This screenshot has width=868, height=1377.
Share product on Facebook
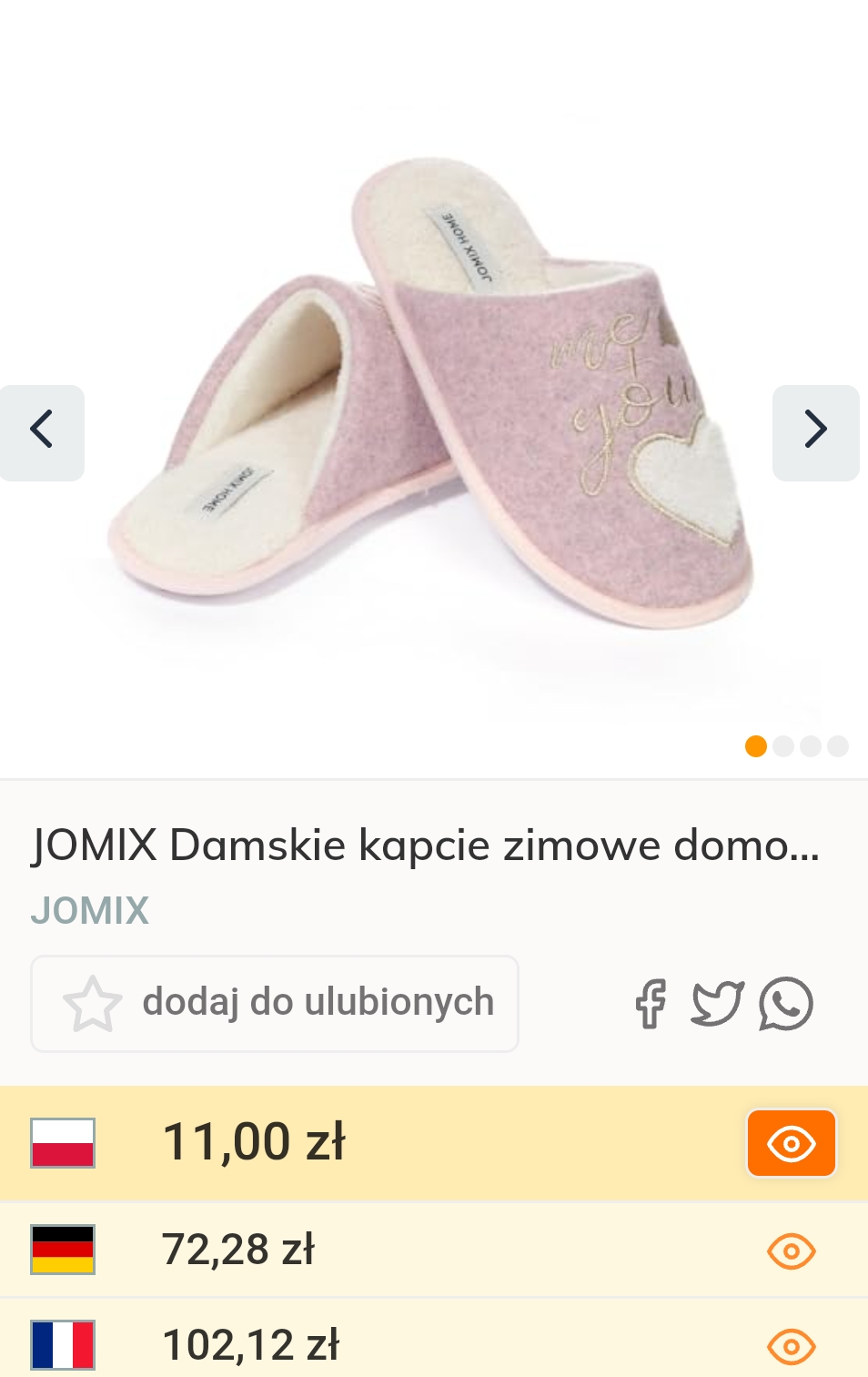pyautogui.click(x=651, y=1004)
